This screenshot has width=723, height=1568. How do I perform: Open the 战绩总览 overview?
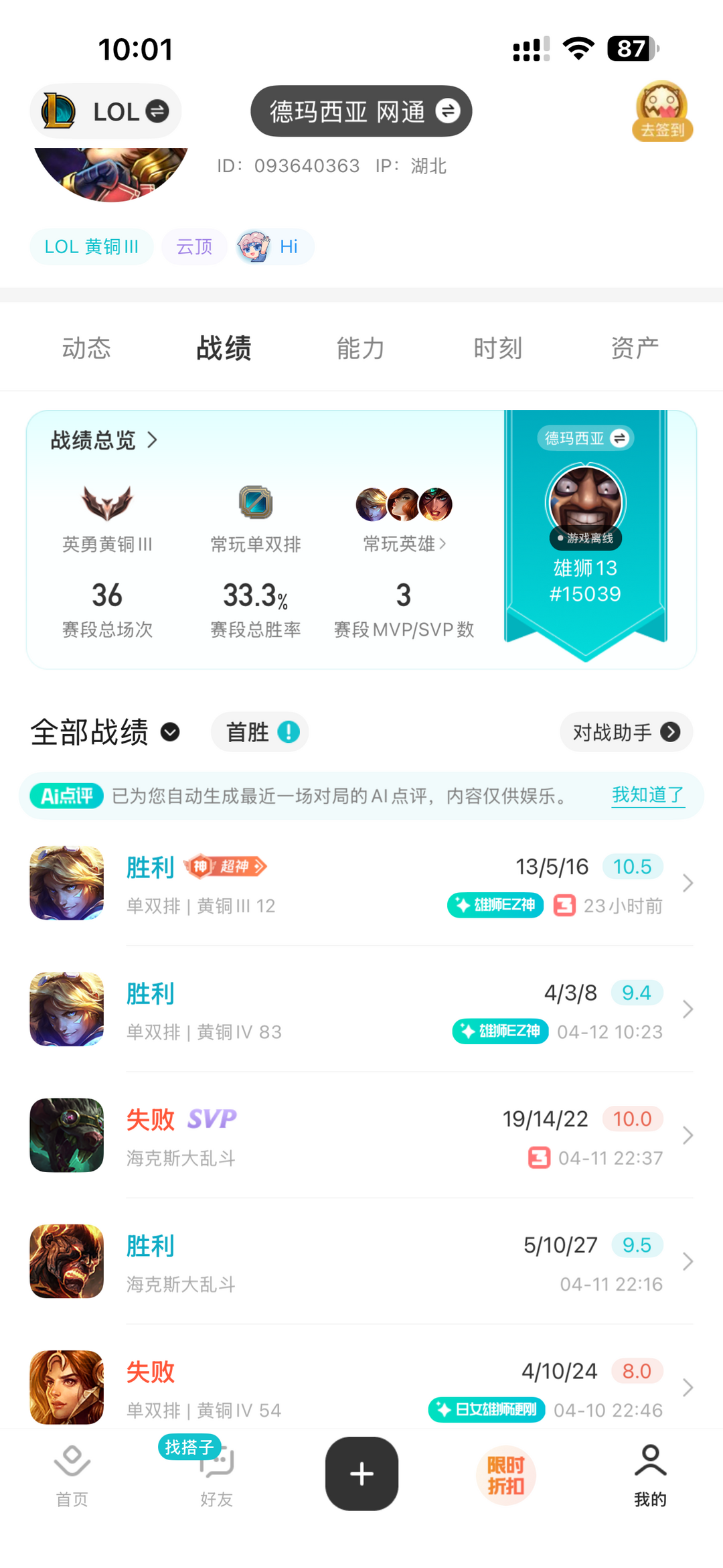click(104, 440)
